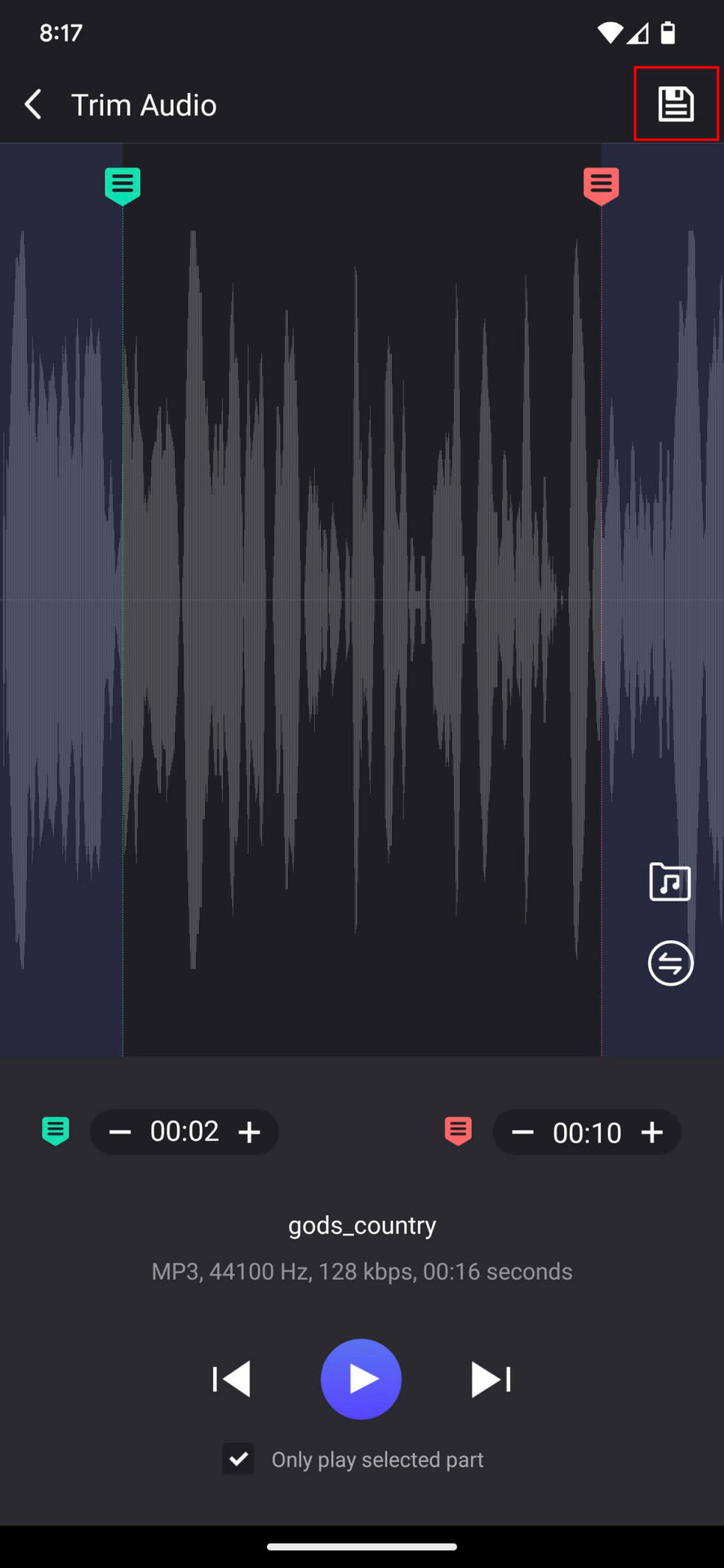The width and height of the screenshot is (724, 1568).
Task: Skip to the next position
Action: (x=491, y=1379)
